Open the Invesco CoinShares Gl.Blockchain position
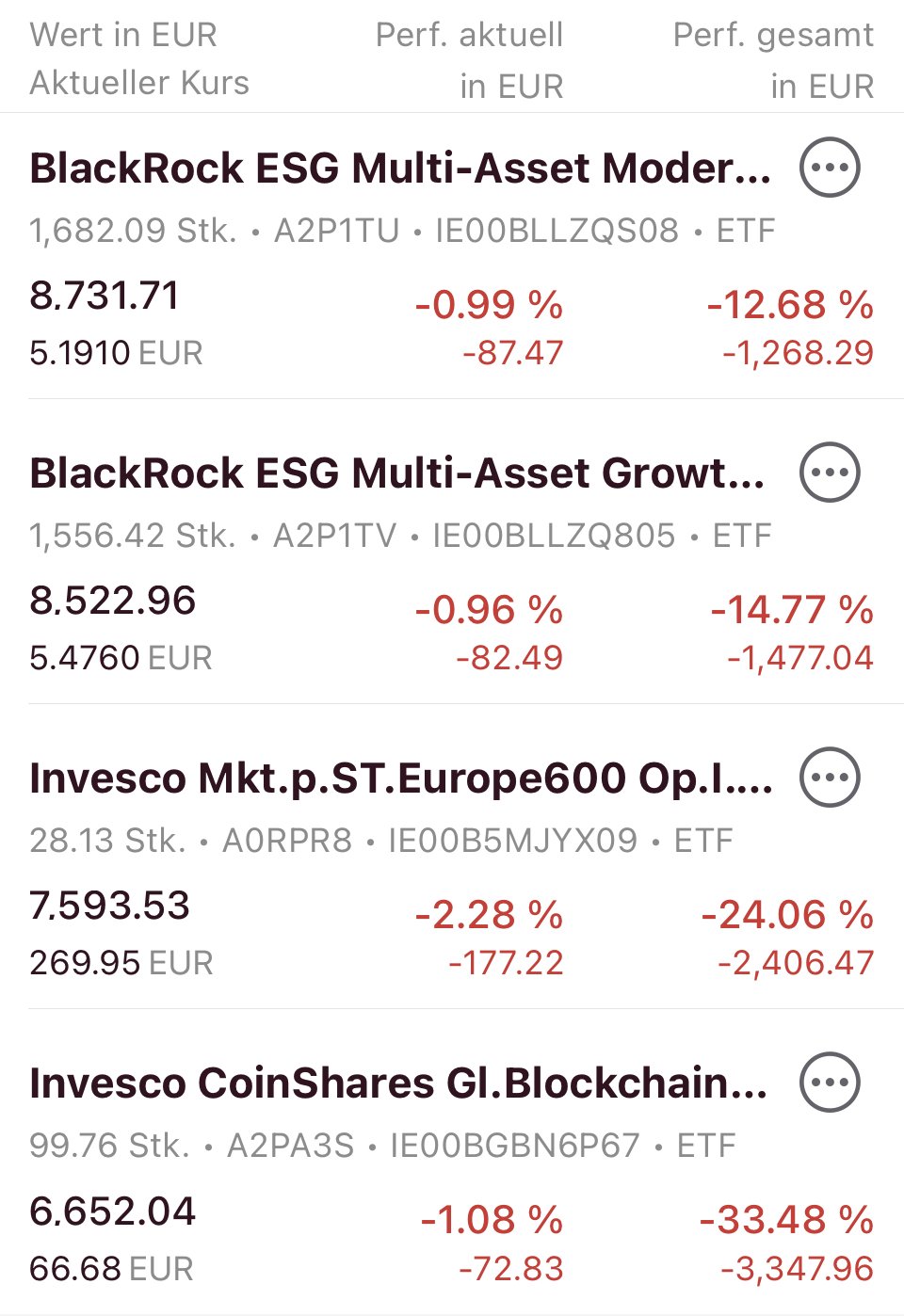This screenshot has height=1316, width=904. [397, 1083]
